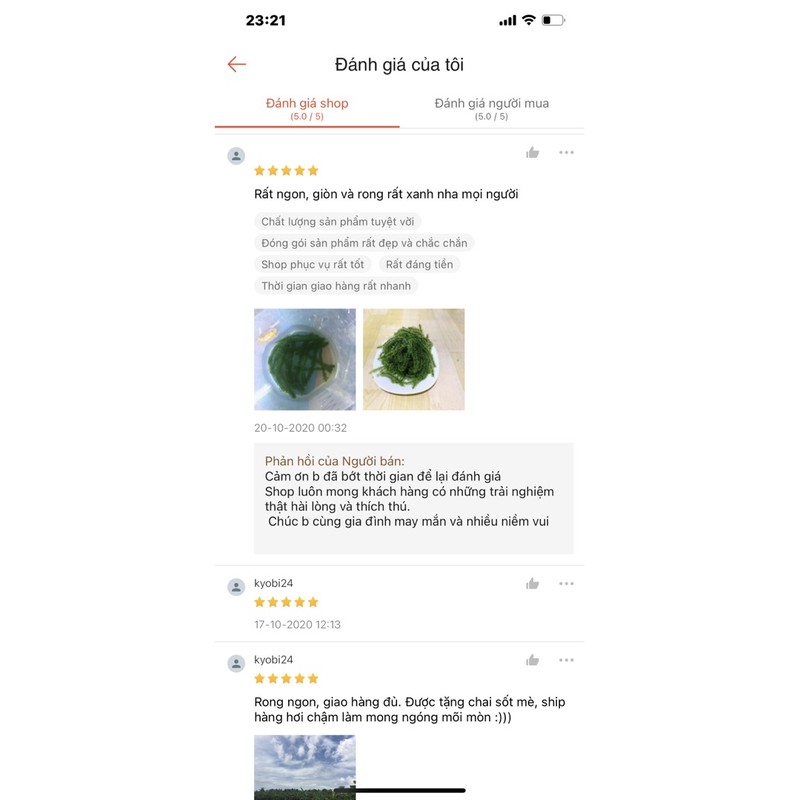Switch to the Đánh giá người mua tab

click(x=491, y=108)
